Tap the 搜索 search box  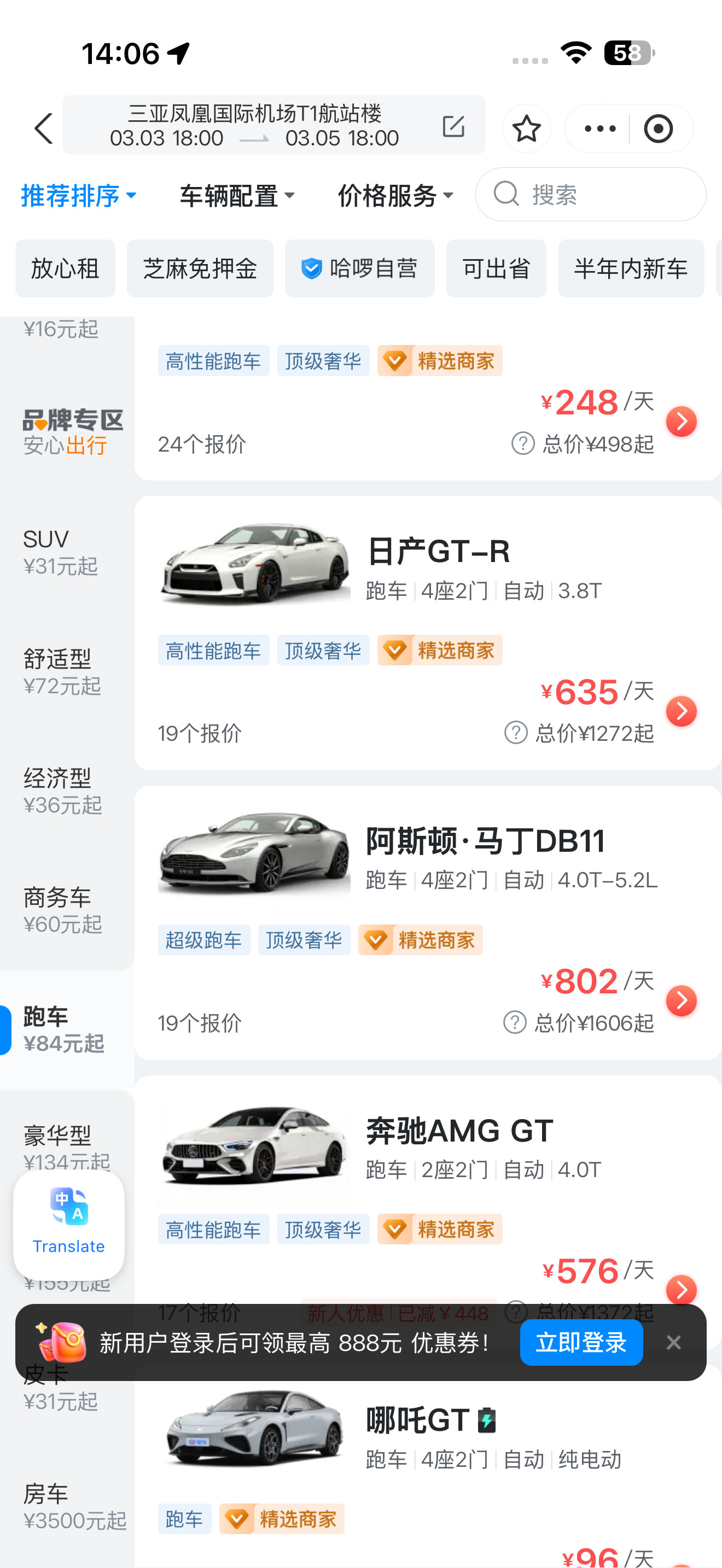(x=590, y=195)
